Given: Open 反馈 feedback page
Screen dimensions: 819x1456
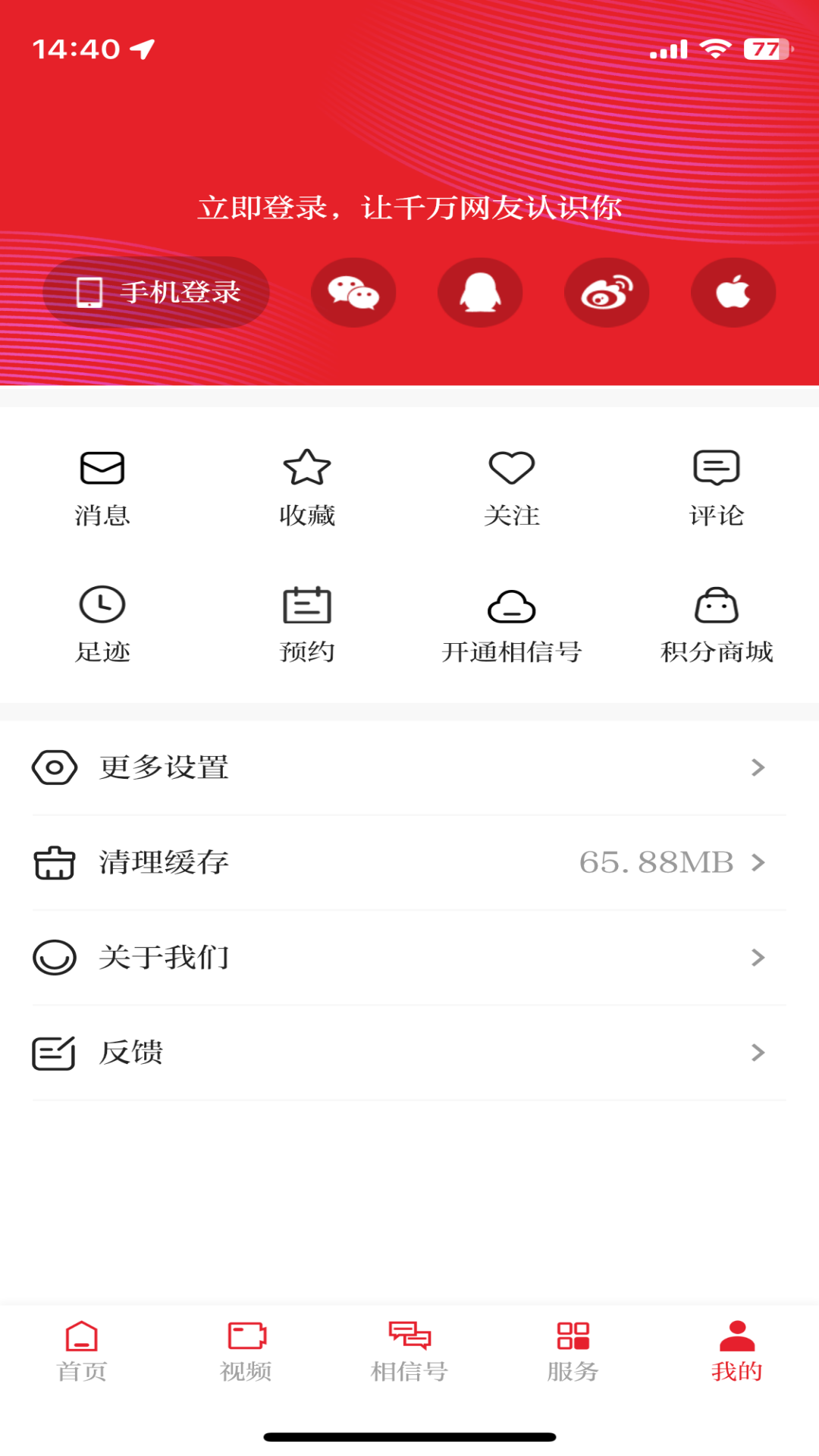Looking at the screenshot, I should tap(409, 1053).
